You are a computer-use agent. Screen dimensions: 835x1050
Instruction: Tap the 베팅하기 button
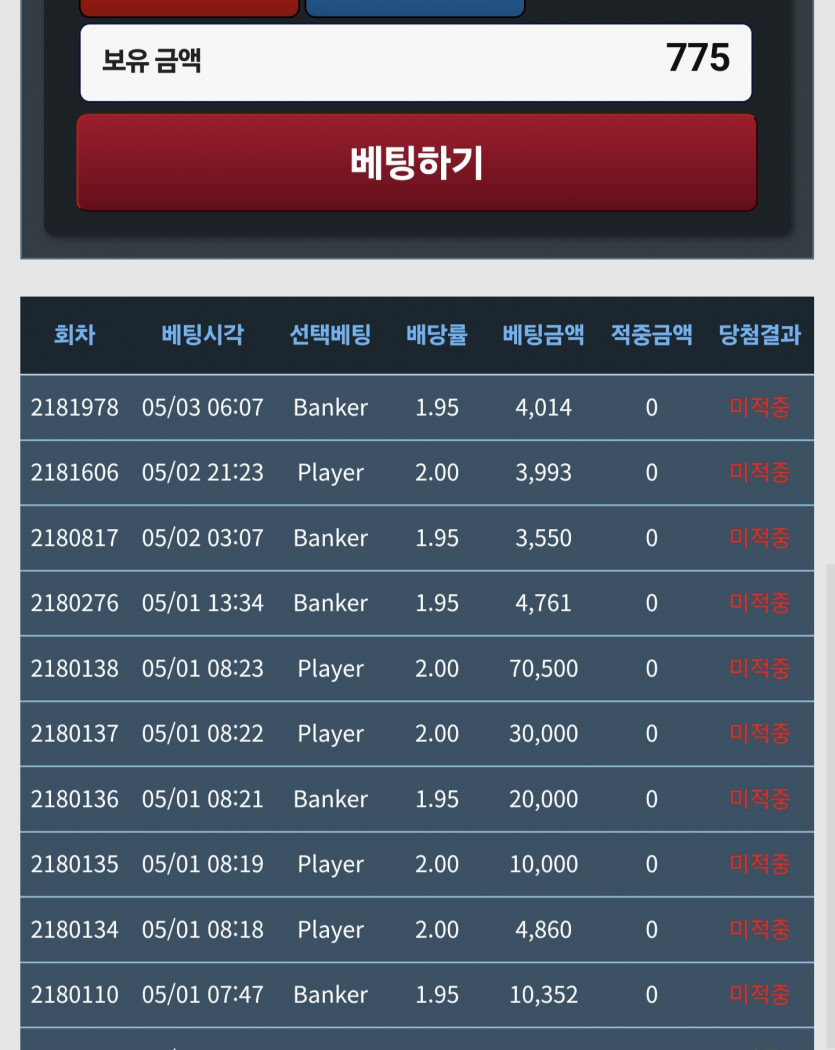[416, 162]
